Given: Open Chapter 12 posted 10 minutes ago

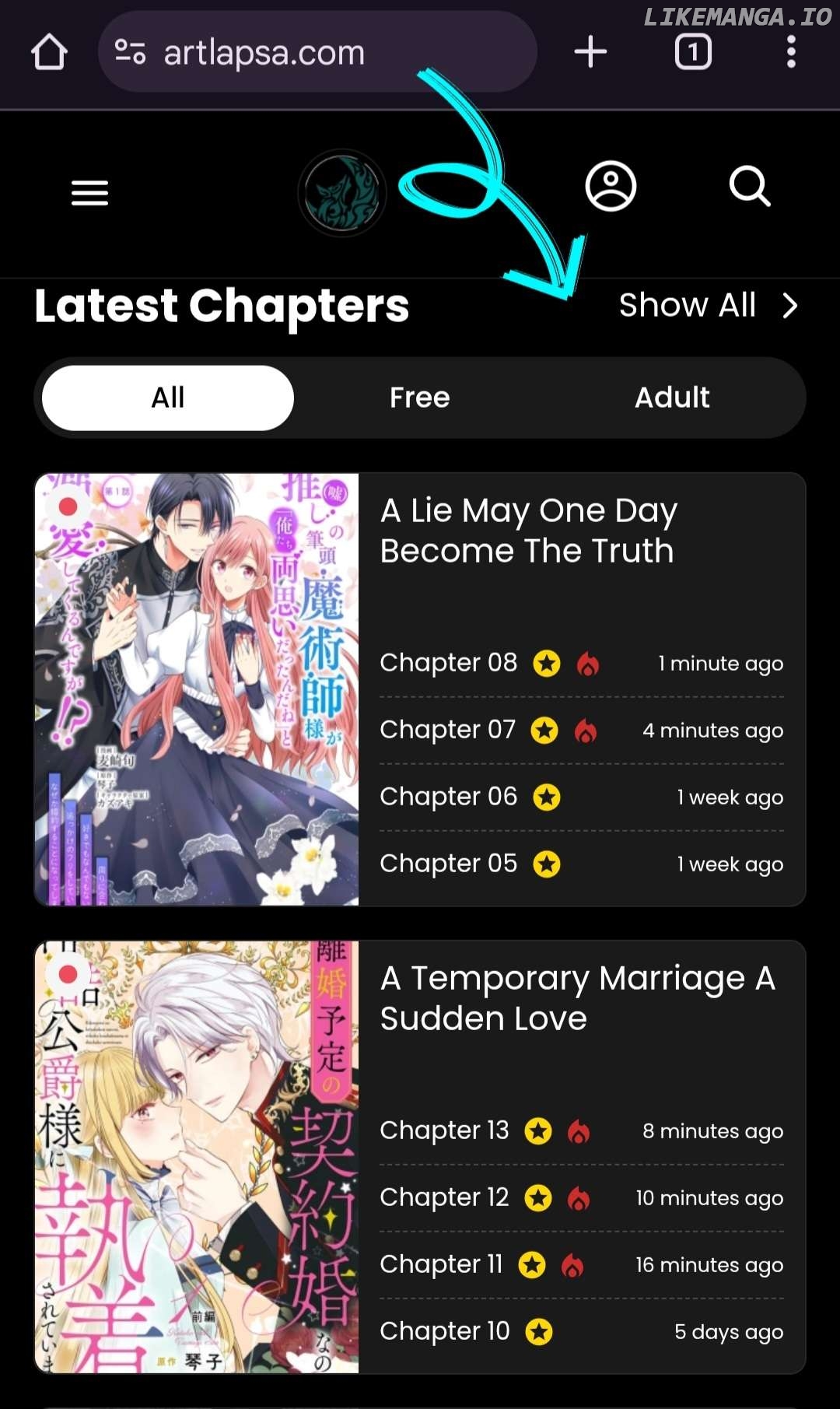Looking at the screenshot, I should 444,1197.
